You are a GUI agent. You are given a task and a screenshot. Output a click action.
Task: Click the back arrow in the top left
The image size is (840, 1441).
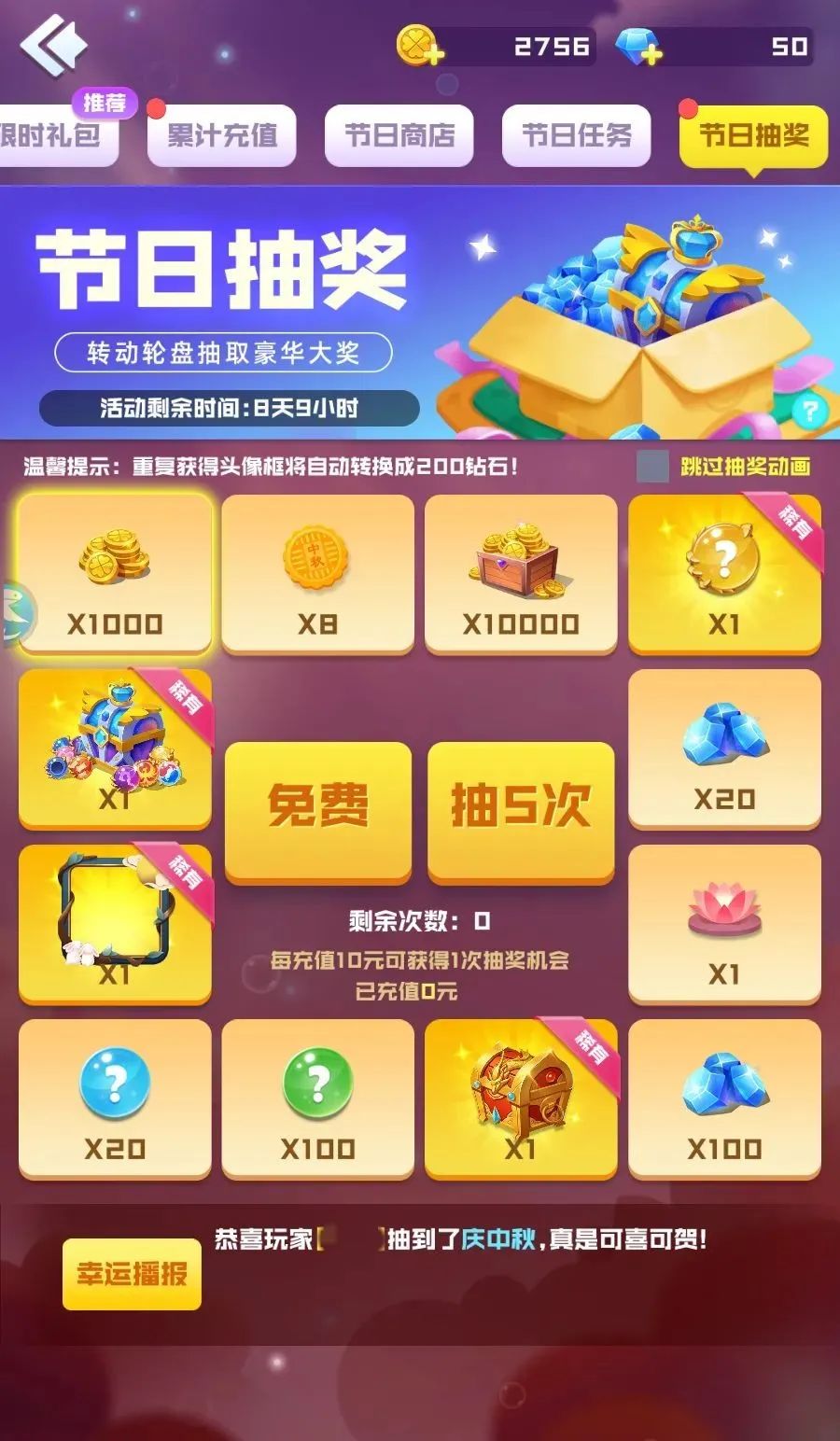pyautogui.click(x=51, y=42)
